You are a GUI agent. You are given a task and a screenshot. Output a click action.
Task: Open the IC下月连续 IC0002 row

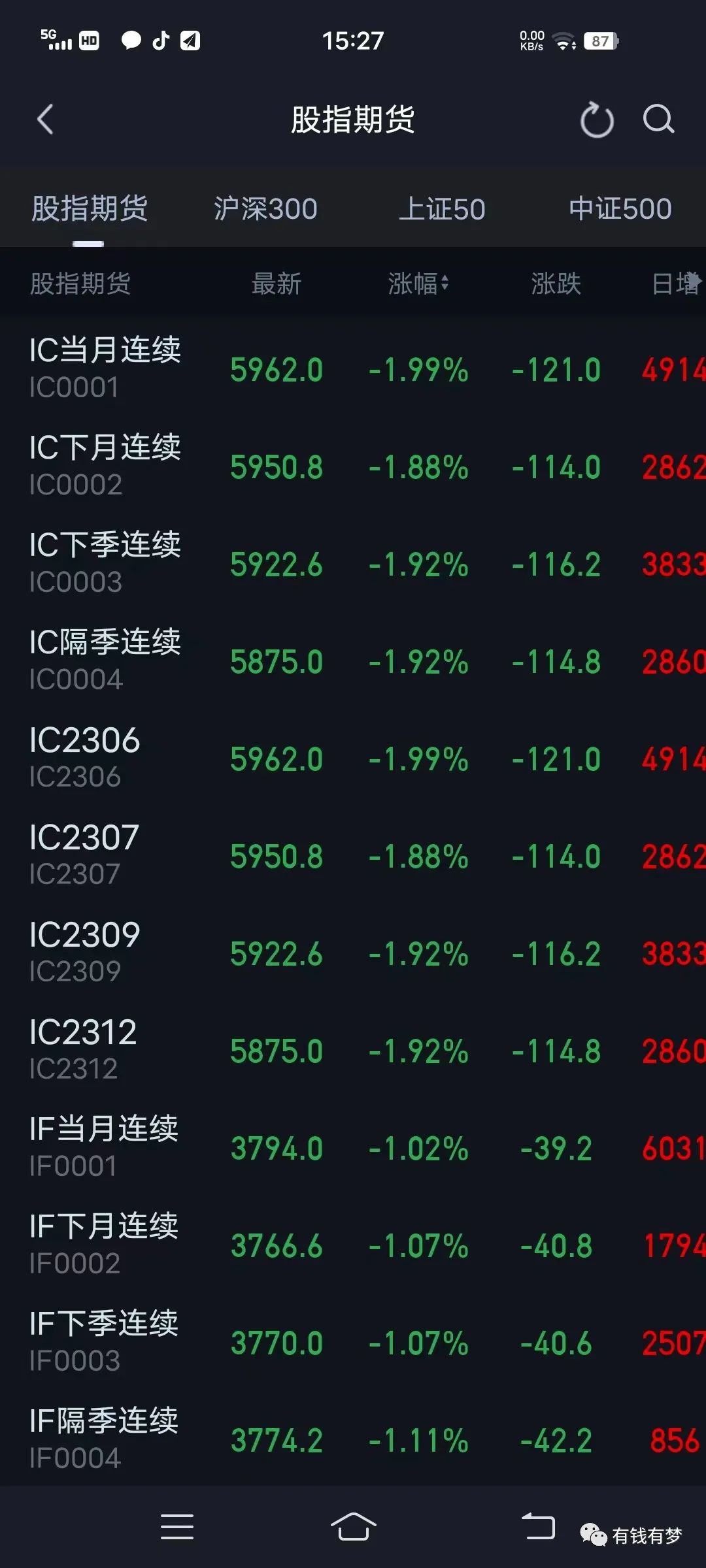pos(353,466)
